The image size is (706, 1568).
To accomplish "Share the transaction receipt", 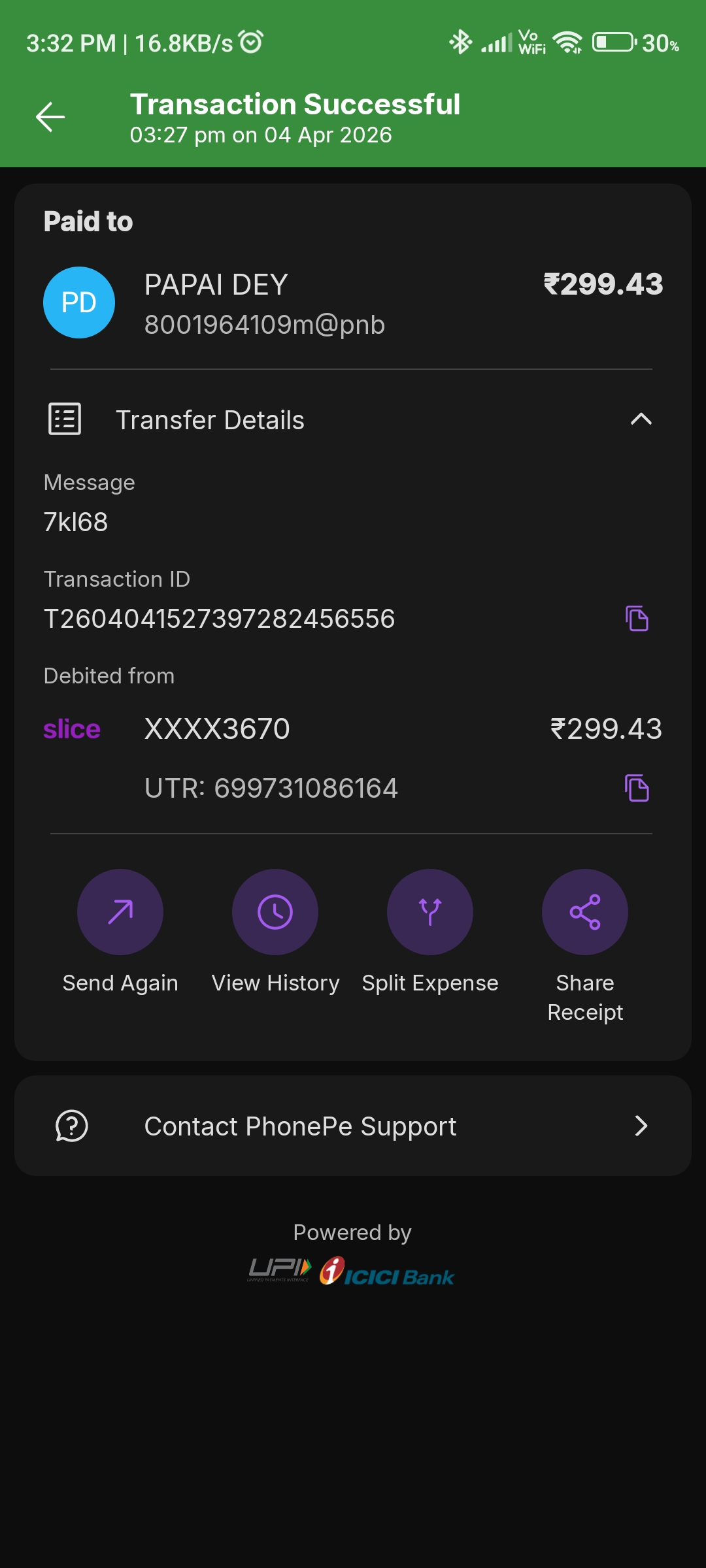I will [x=585, y=912].
